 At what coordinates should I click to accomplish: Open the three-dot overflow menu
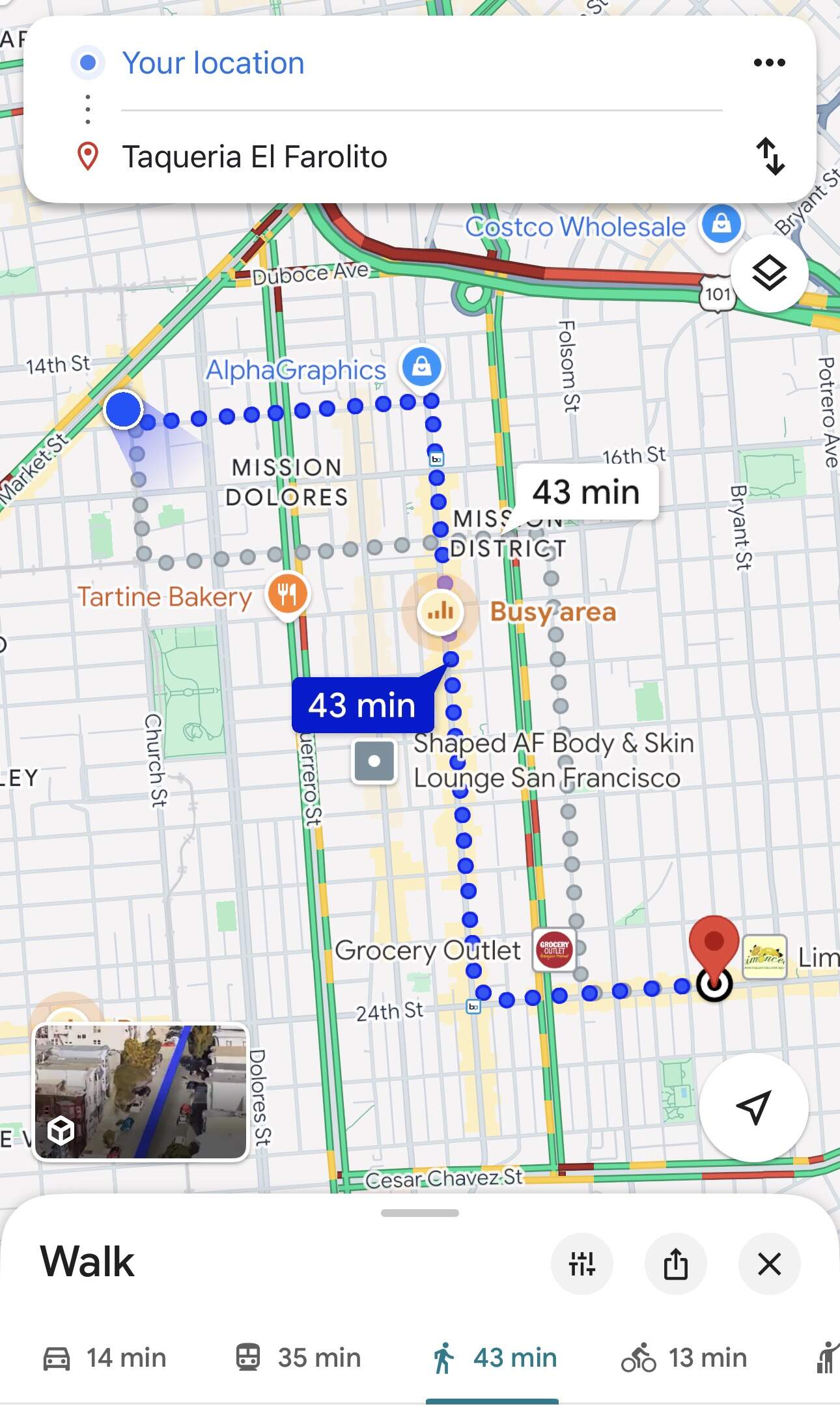tap(769, 63)
